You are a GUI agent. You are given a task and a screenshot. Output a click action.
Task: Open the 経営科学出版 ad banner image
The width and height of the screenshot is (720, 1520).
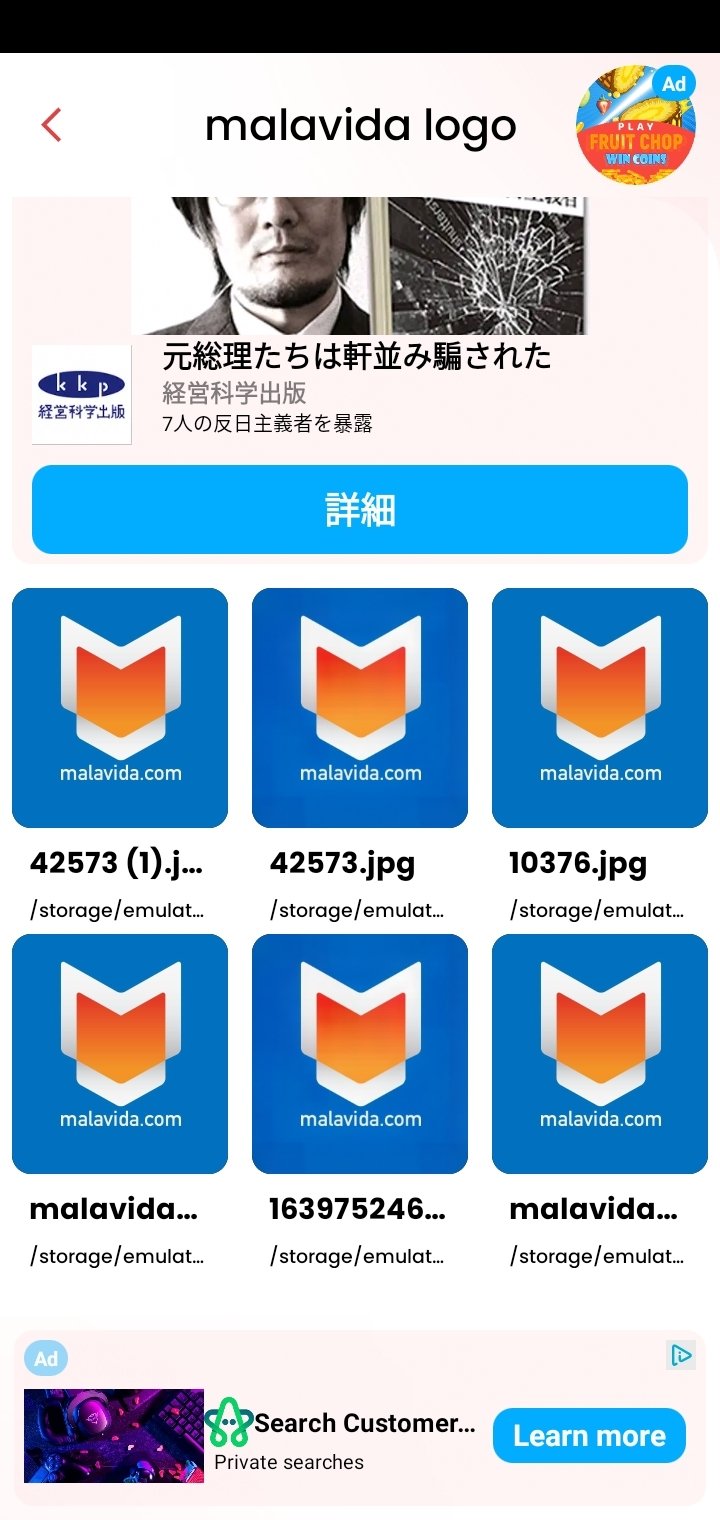point(359,265)
